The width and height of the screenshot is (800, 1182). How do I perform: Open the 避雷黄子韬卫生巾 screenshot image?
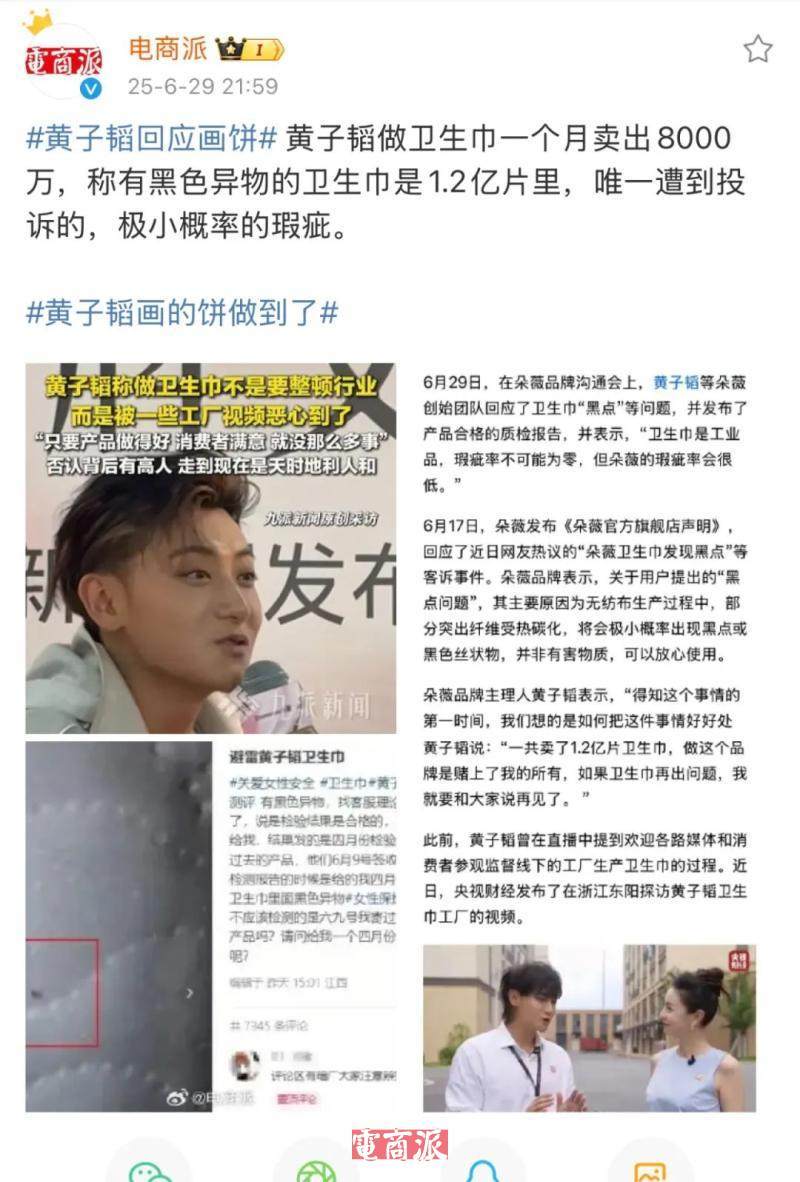(x=210, y=925)
